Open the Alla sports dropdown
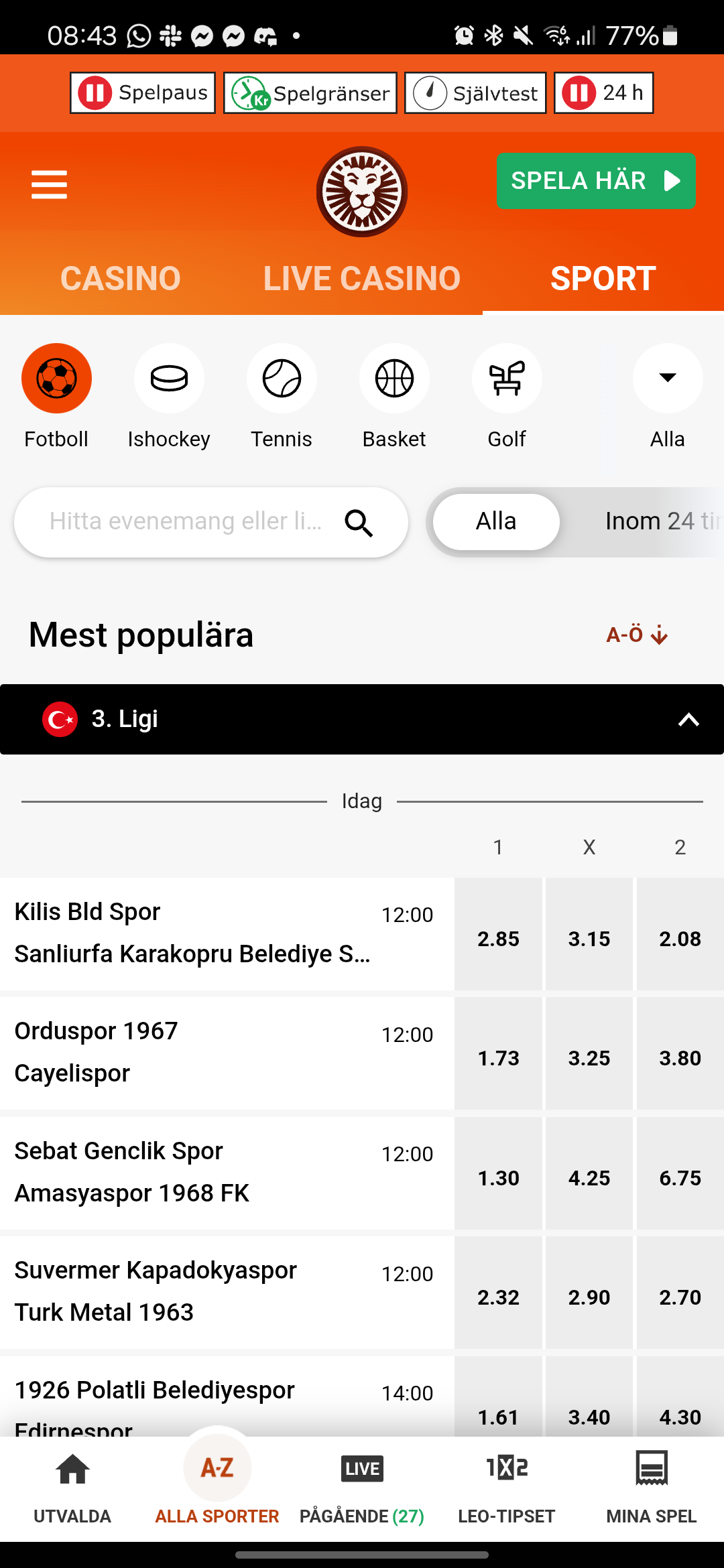 [x=667, y=378]
